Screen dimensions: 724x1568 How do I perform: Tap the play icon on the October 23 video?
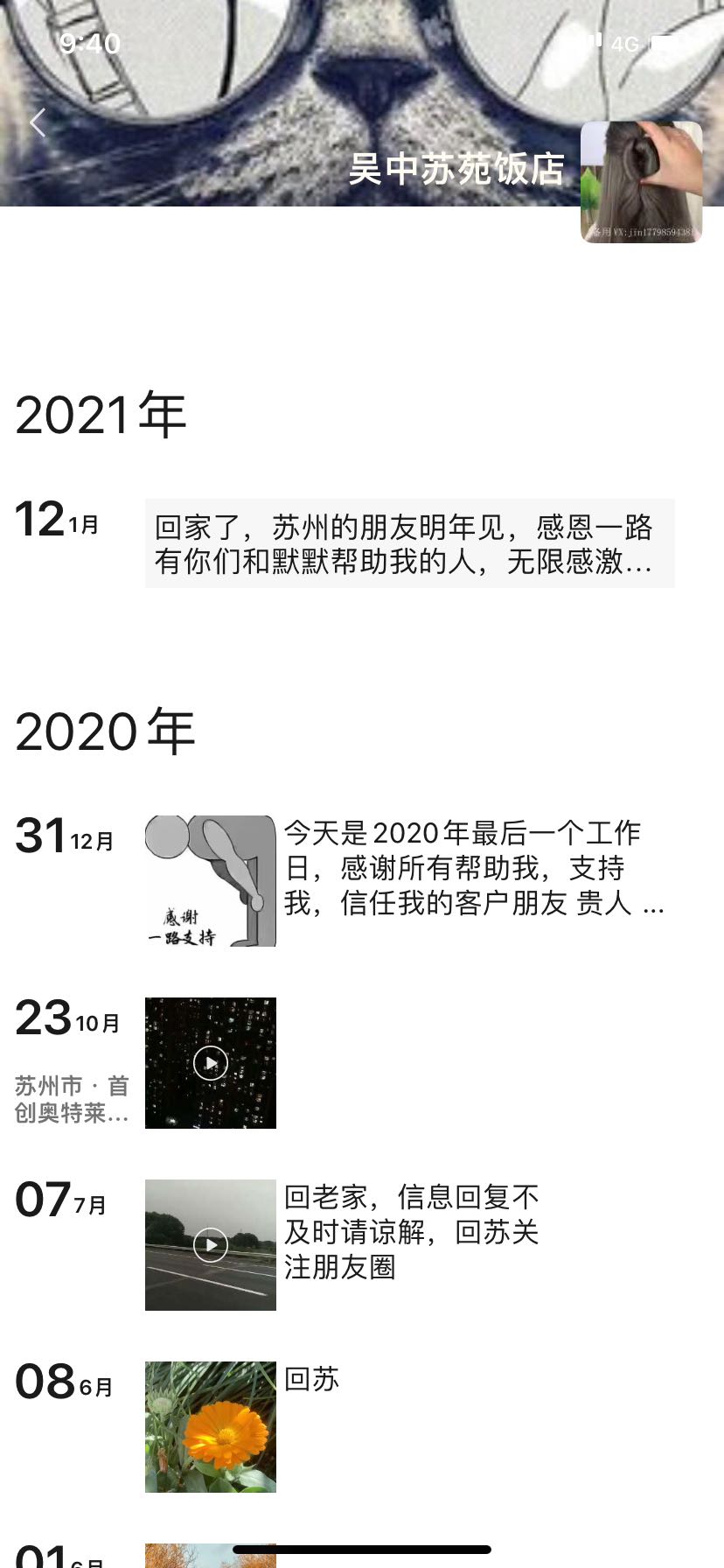210,1062
